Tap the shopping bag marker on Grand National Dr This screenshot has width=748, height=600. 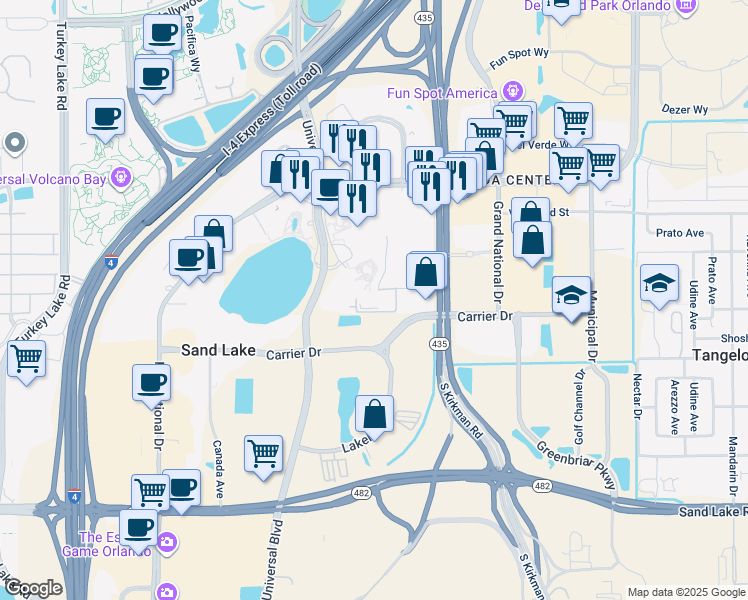point(534,241)
